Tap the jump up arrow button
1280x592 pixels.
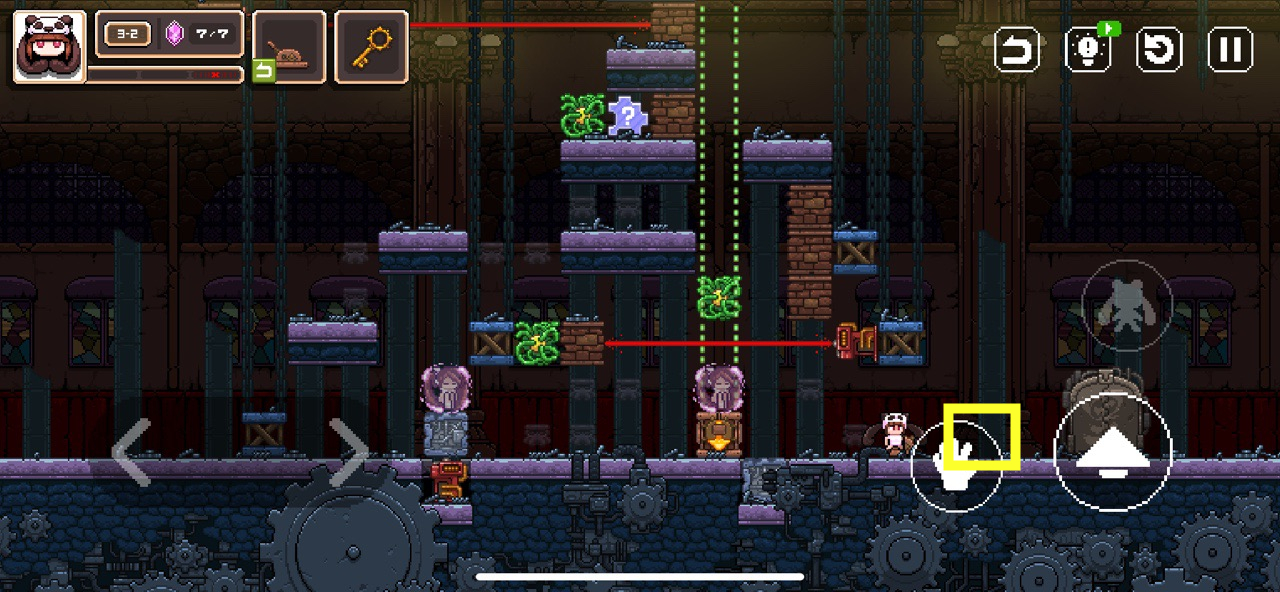point(1112,454)
